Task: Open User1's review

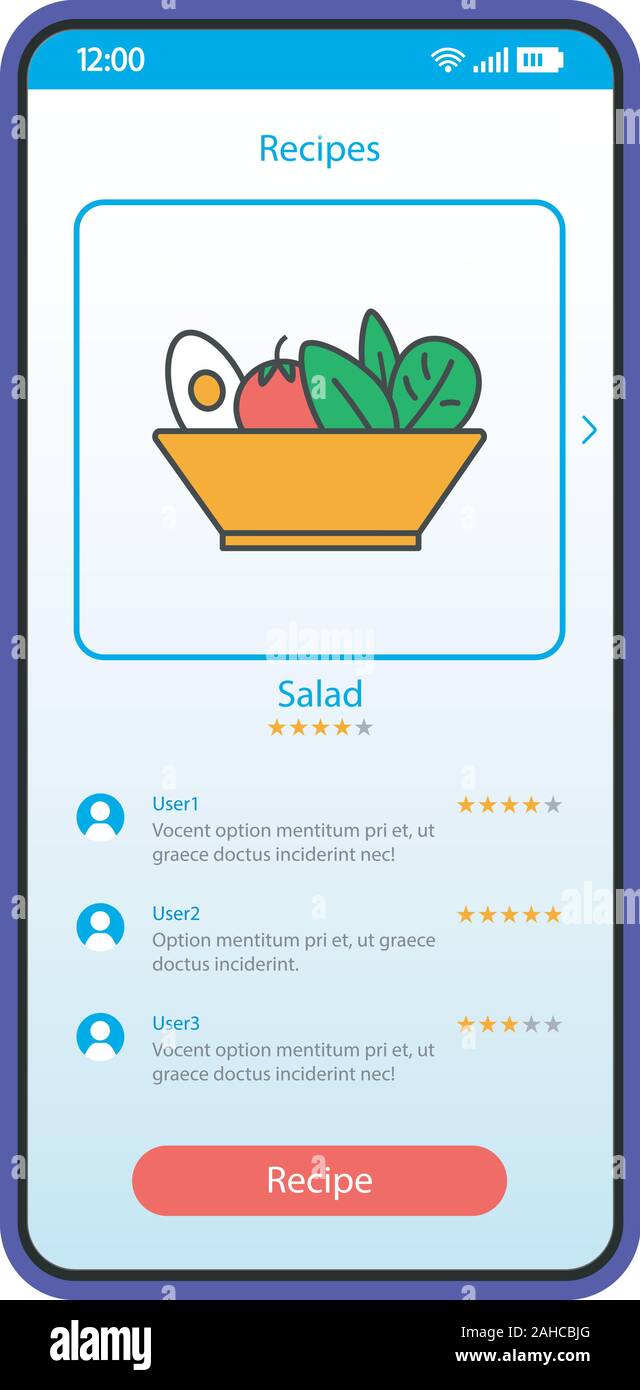Action: (319, 829)
